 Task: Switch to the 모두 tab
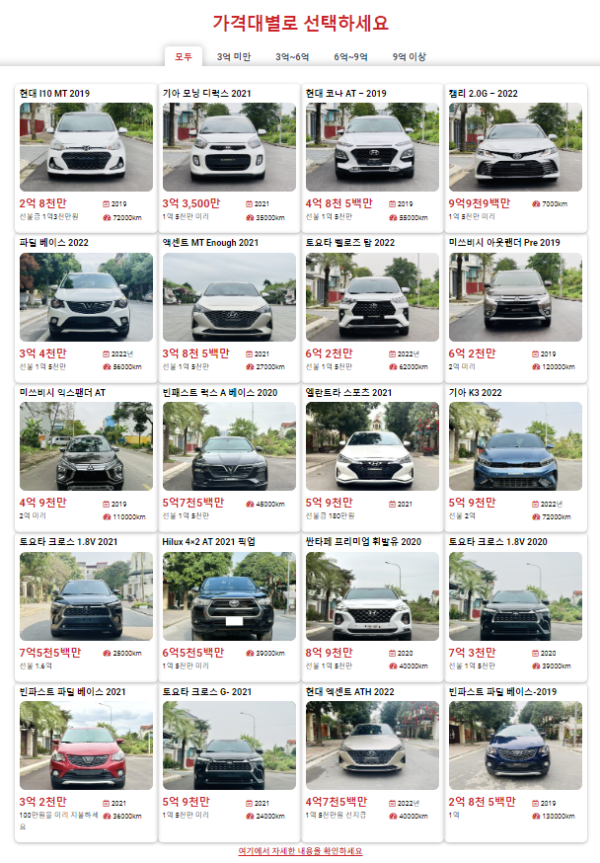183,57
